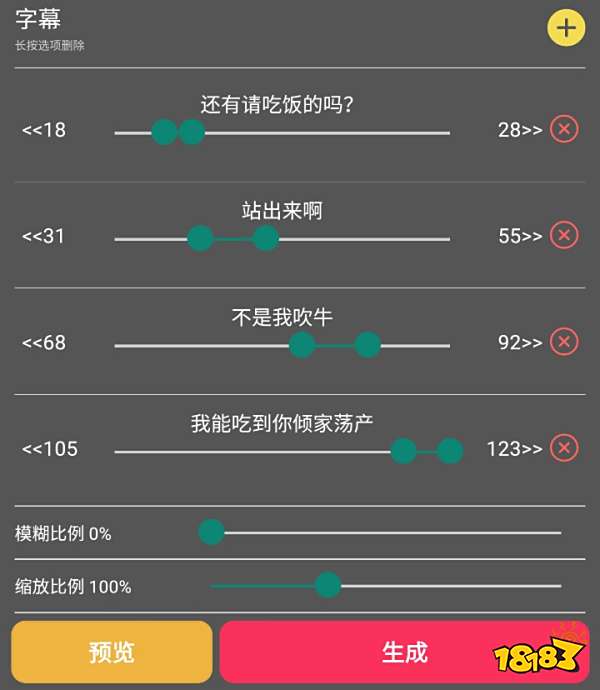
Task: Delete the subtitle 还有请吃饭的吗?
Action: [x=564, y=129]
